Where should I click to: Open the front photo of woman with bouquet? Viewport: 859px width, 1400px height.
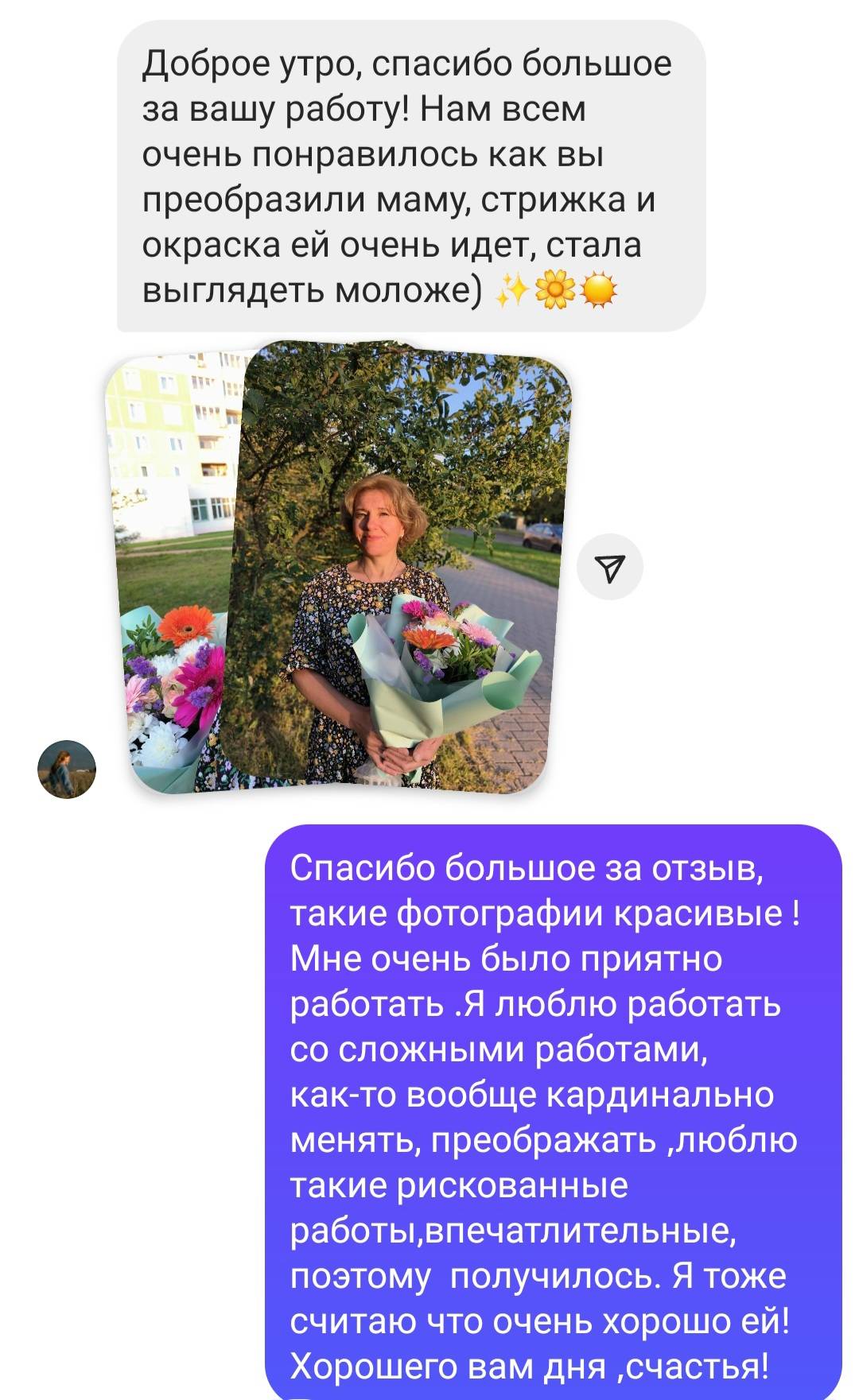[x=404, y=565]
